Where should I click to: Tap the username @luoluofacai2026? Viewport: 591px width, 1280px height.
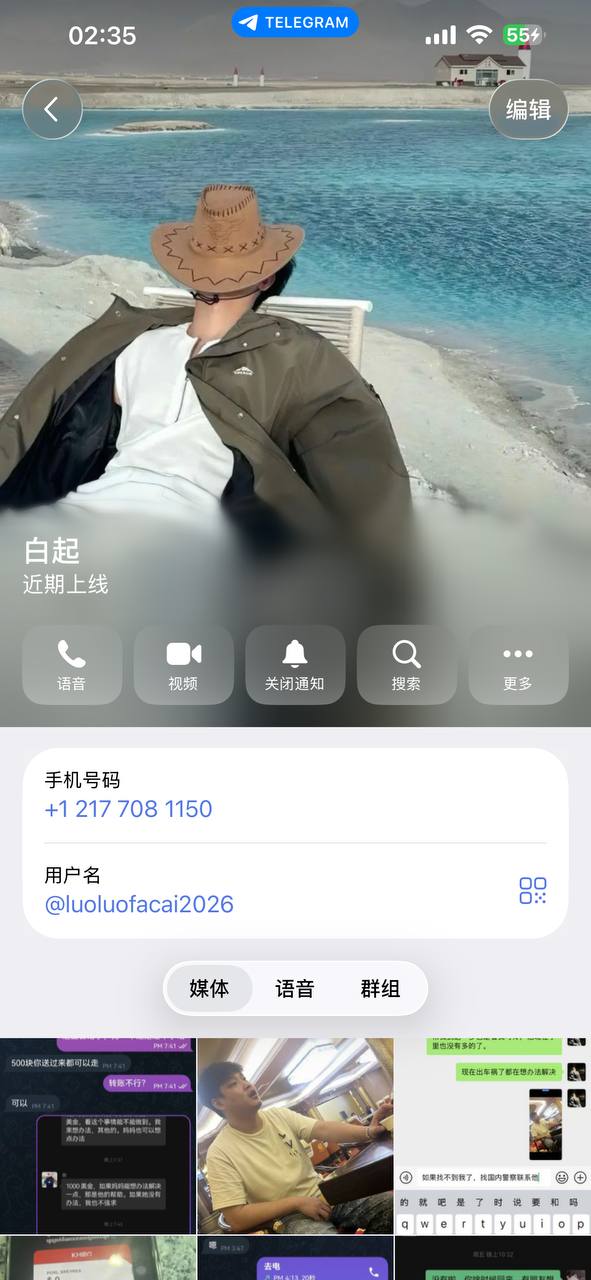pyautogui.click(x=139, y=905)
